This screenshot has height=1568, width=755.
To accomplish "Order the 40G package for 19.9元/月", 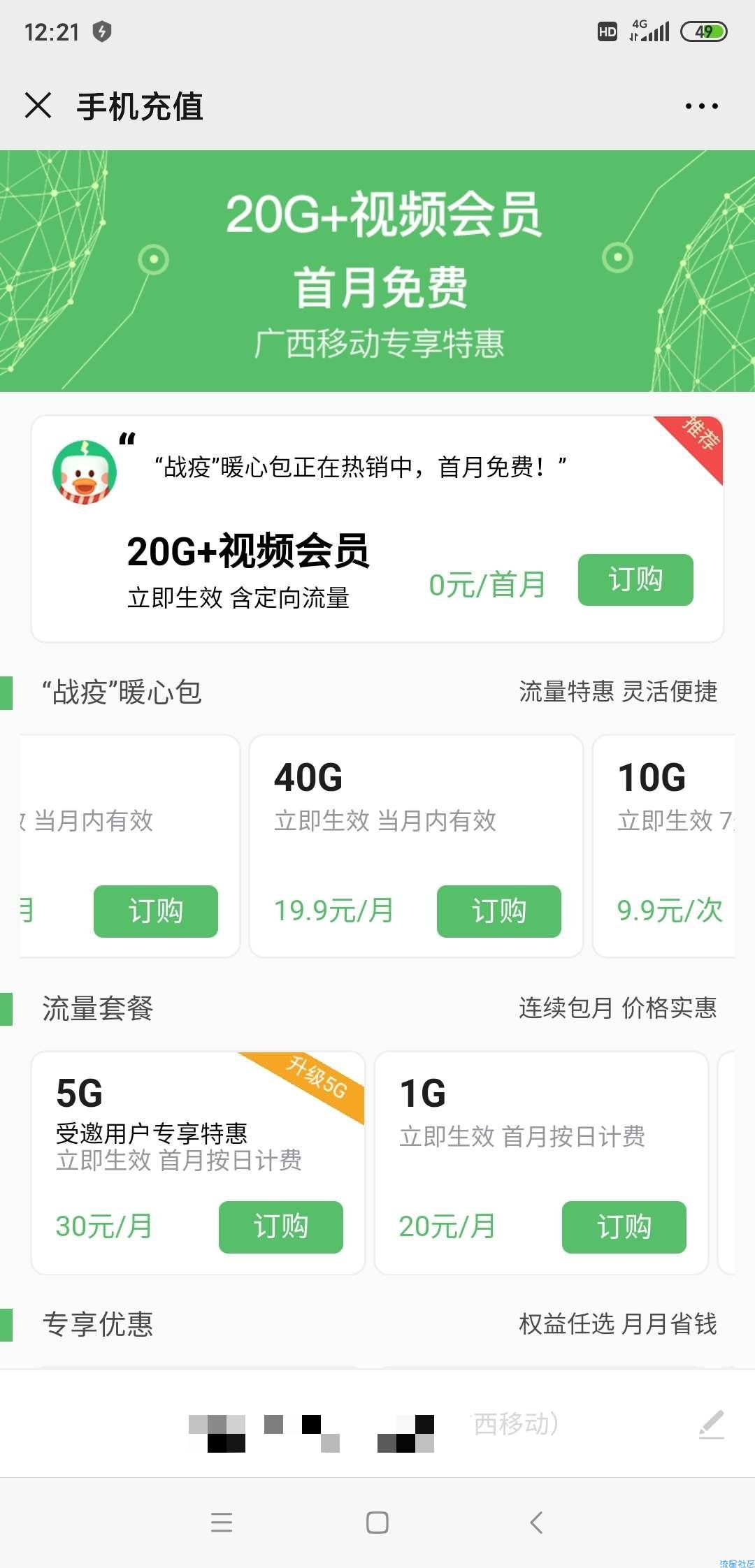I will tap(498, 911).
